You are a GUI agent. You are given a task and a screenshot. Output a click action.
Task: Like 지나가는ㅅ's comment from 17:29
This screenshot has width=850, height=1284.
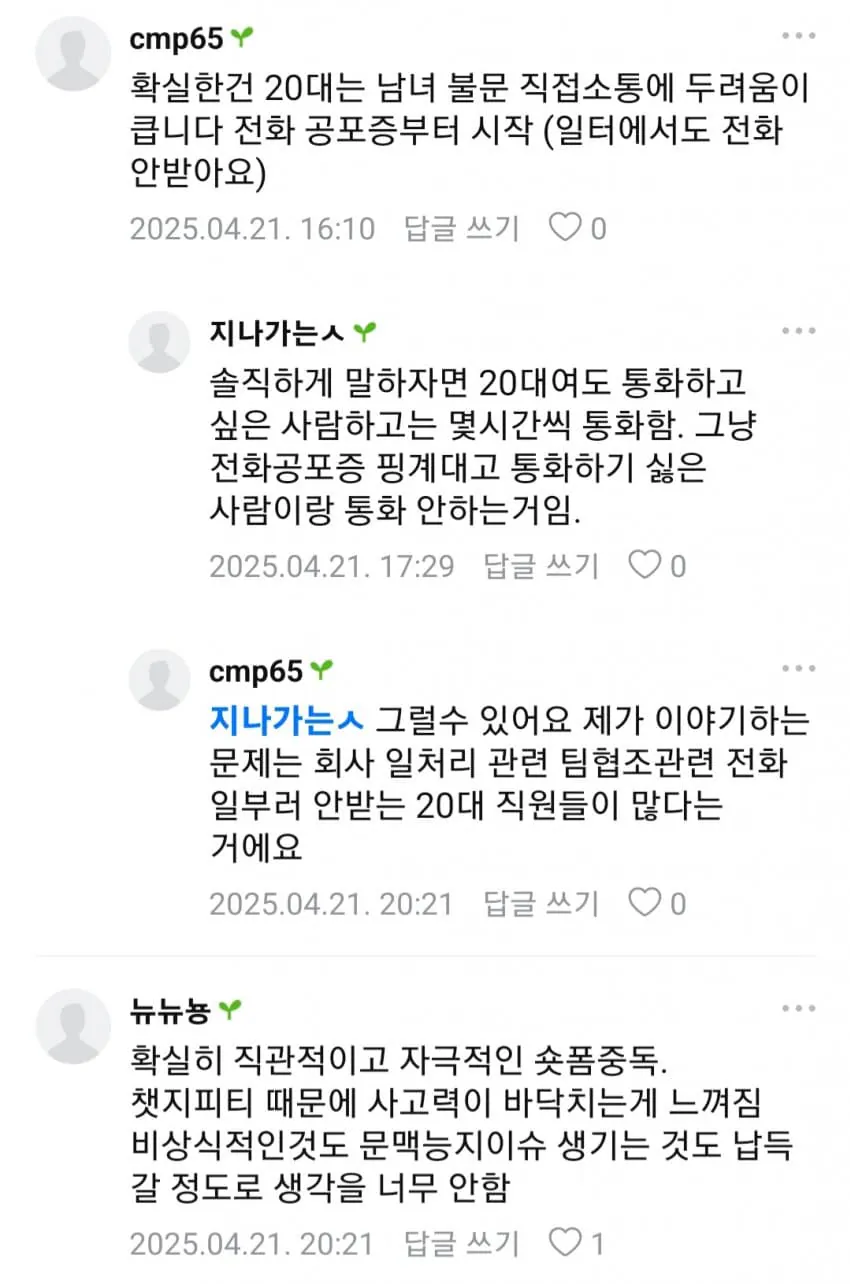click(x=646, y=567)
